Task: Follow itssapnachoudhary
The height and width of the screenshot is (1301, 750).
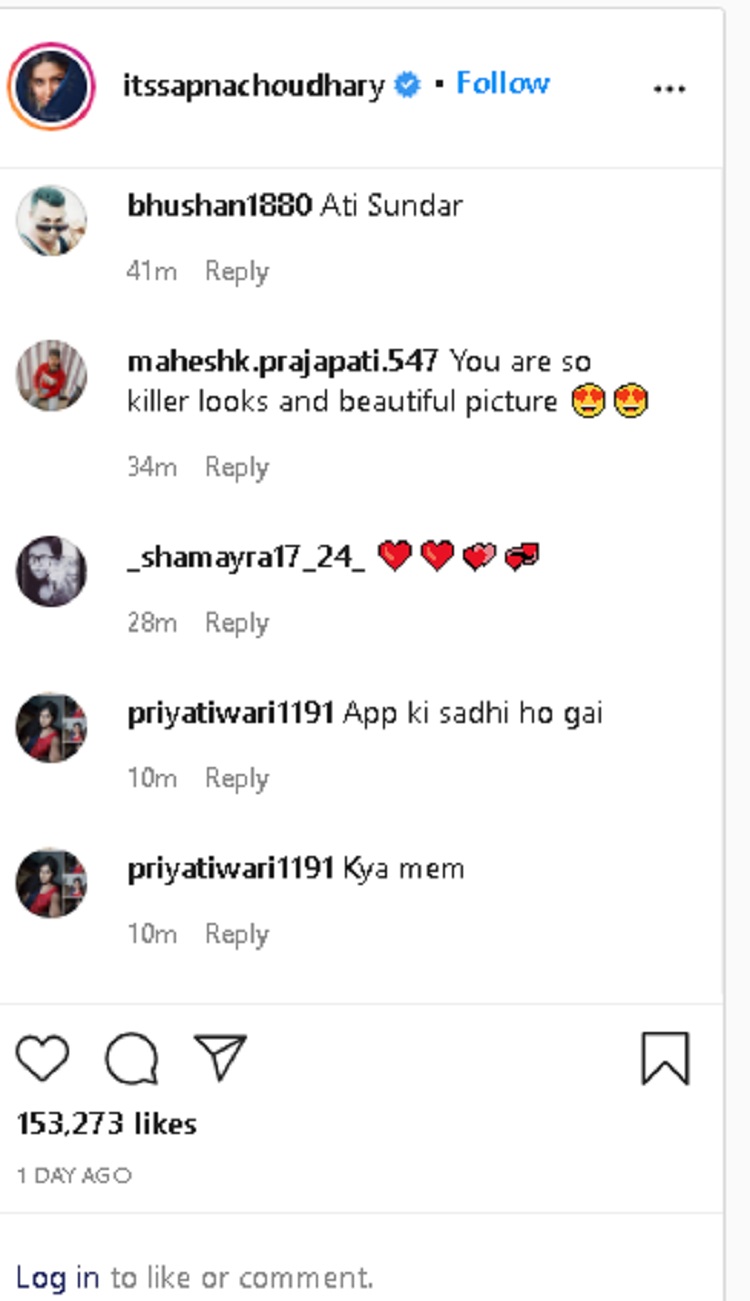Action: (502, 84)
